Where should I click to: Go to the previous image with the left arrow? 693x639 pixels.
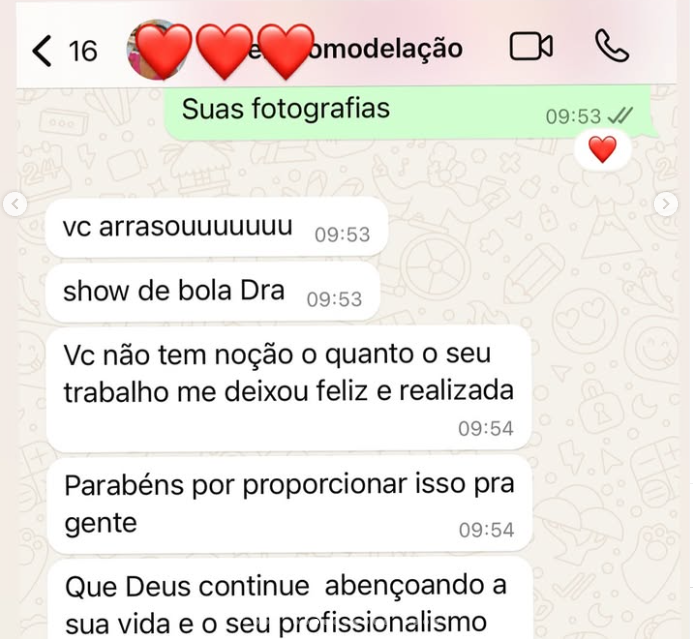coord(14,205)
